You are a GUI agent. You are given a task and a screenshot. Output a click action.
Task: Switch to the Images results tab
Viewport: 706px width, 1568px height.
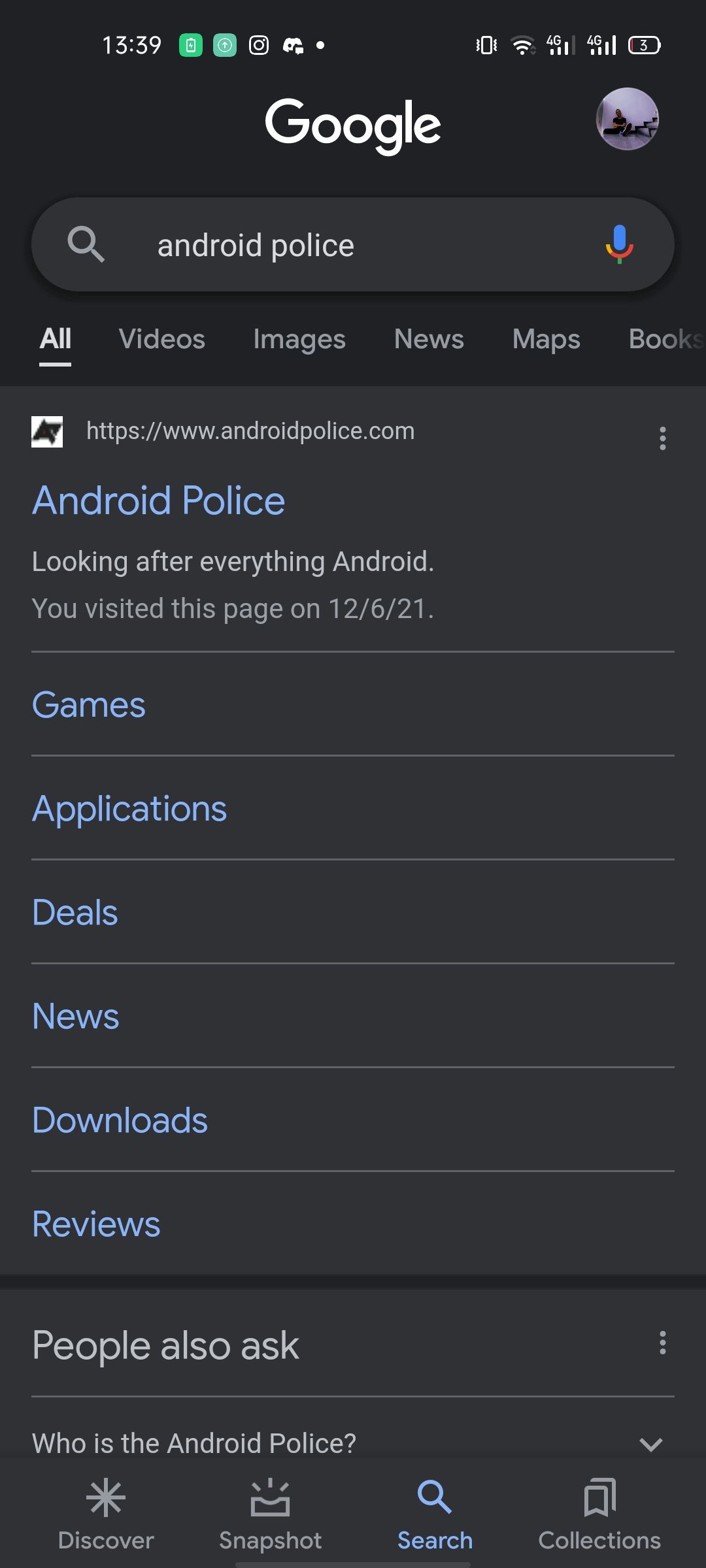[299, 339]
